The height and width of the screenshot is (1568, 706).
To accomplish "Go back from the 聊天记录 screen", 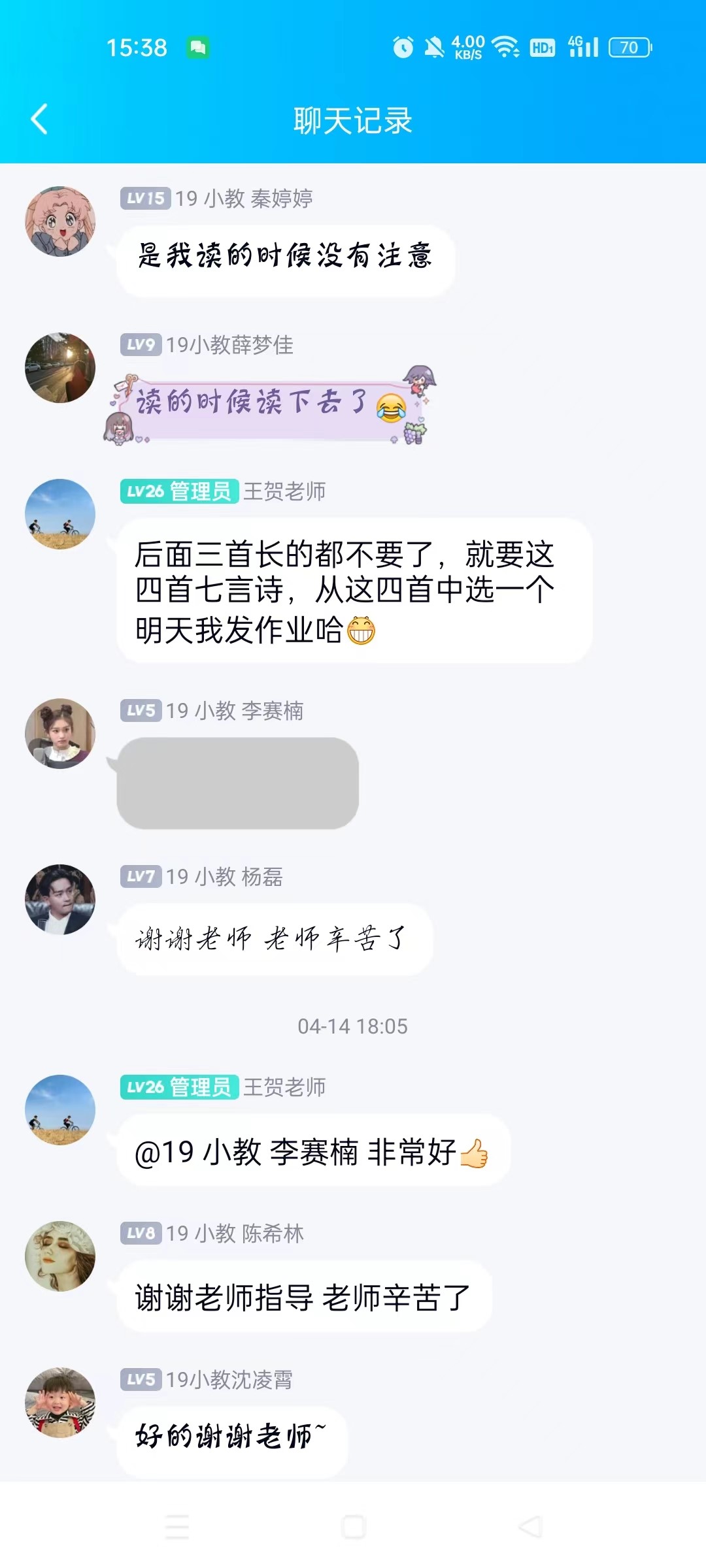I will (39, 120).
